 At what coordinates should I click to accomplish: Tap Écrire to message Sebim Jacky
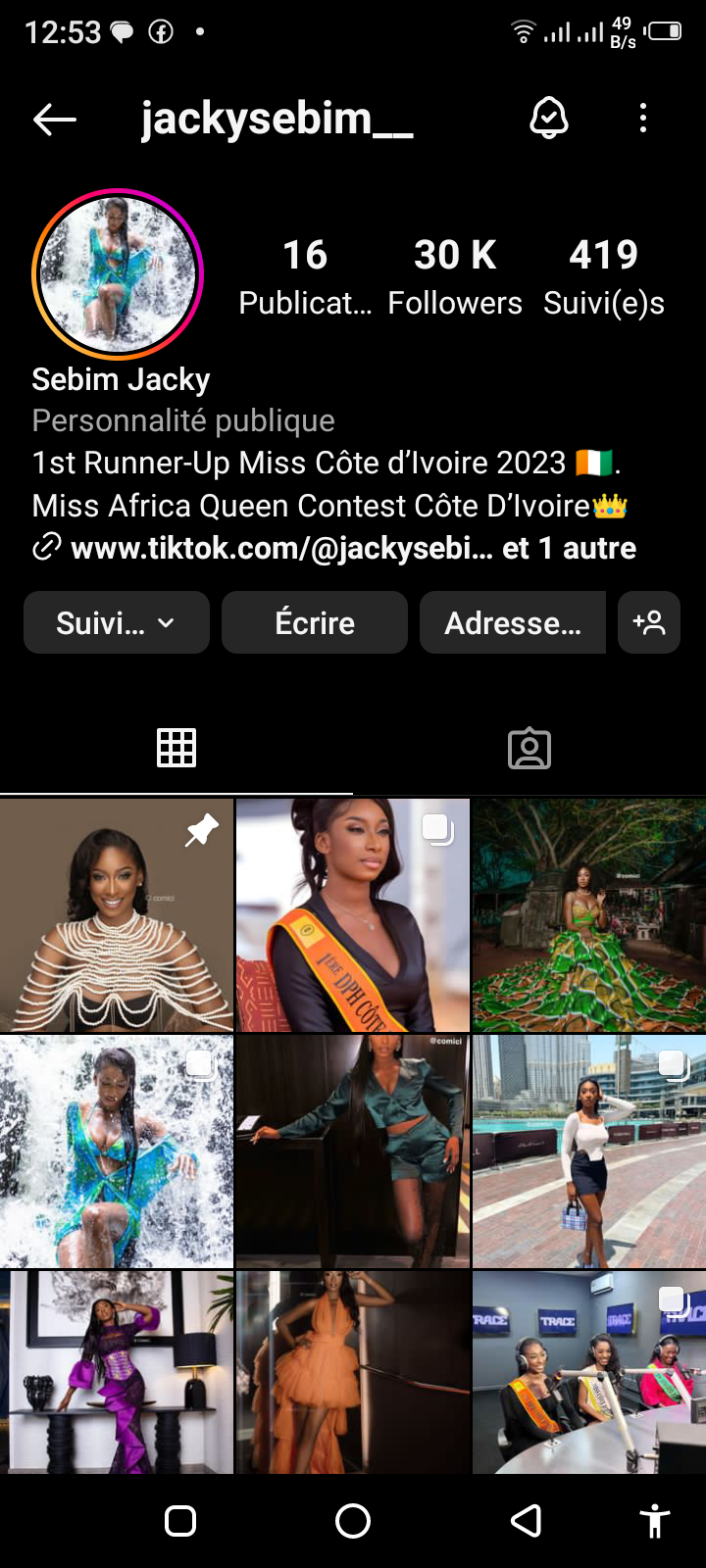315,622
